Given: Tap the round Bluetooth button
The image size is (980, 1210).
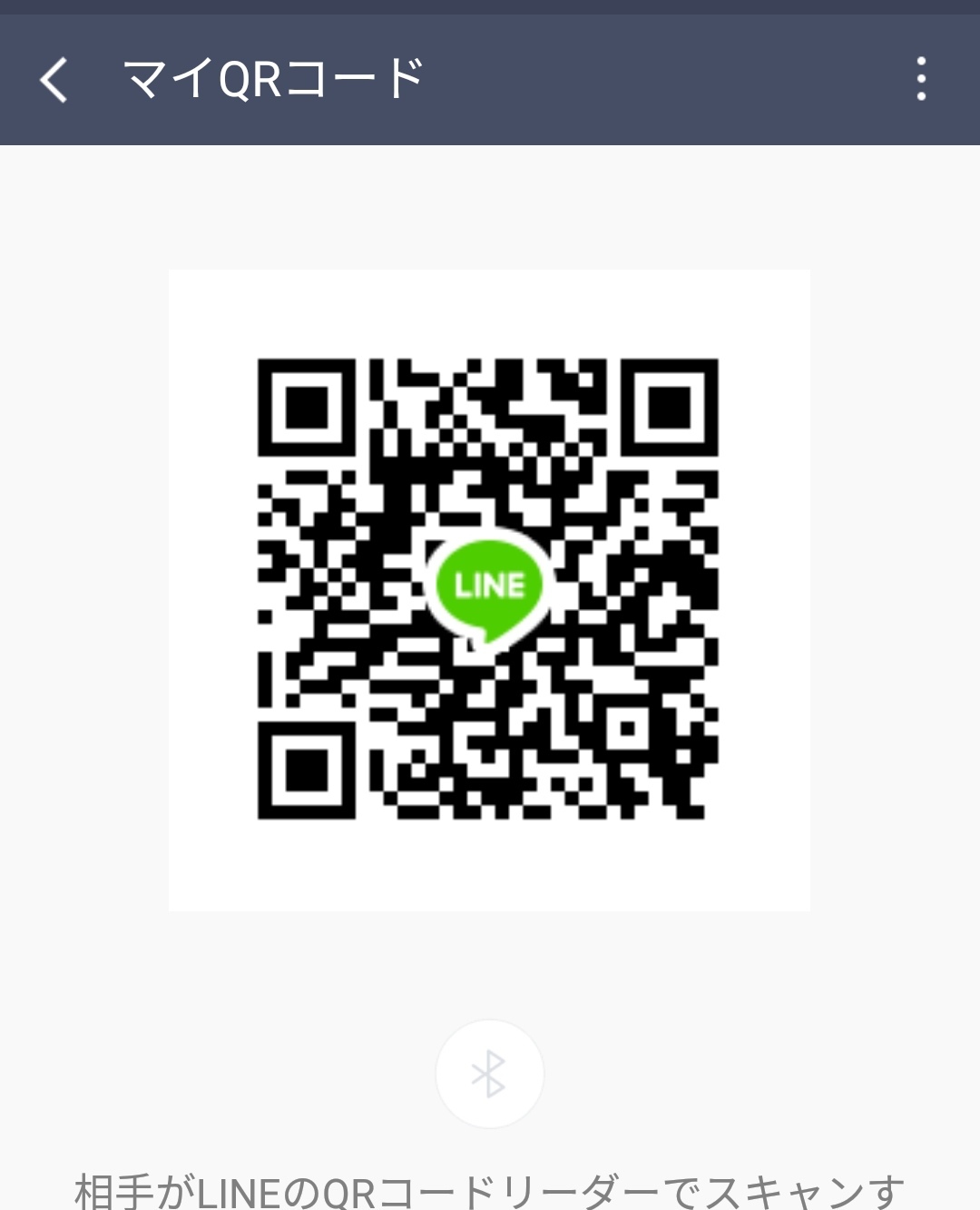Looking at the screenshot, I should 489,1074.
